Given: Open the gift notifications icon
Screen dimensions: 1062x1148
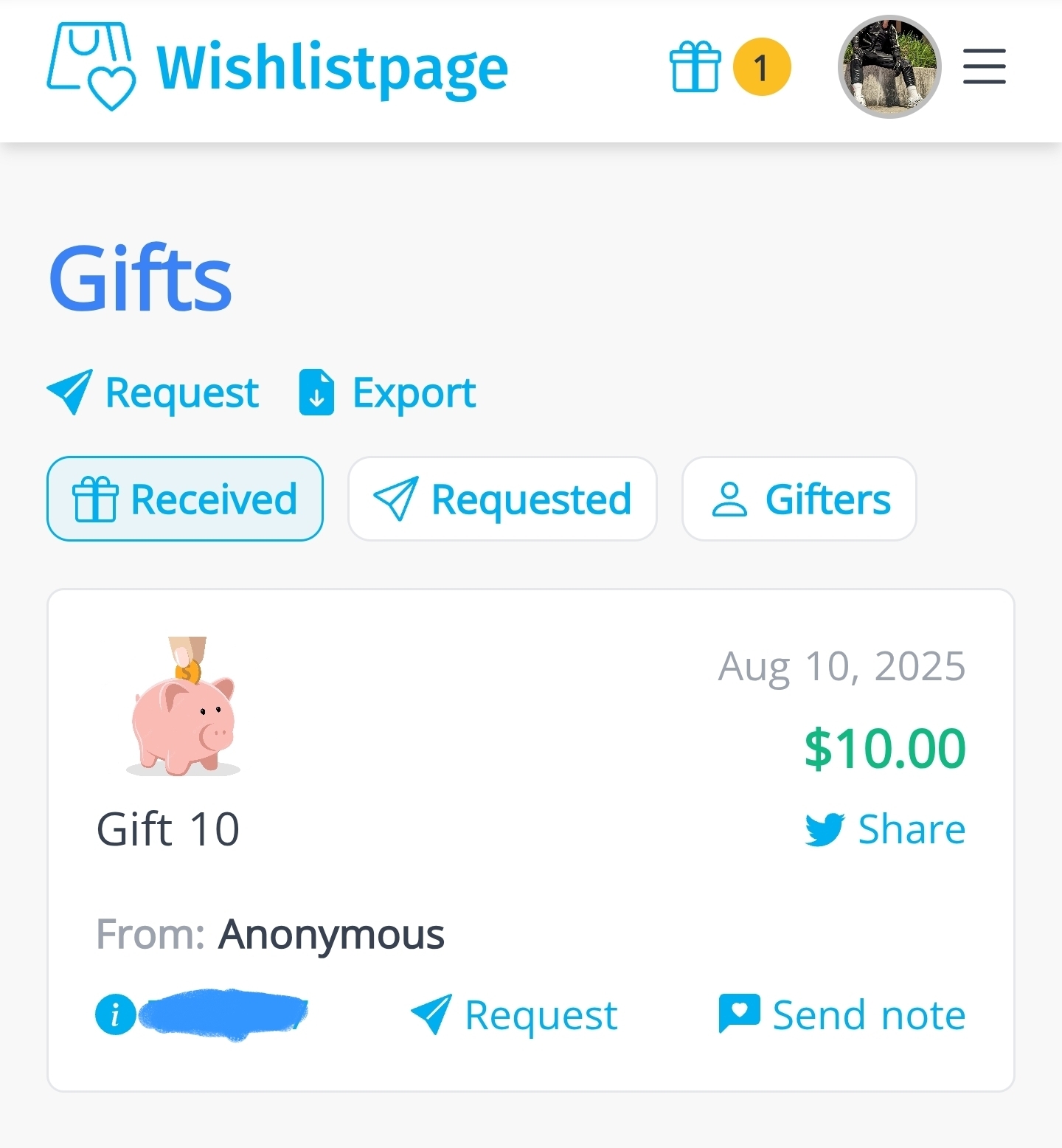Looking at the screenshot, I should [695, 66].
